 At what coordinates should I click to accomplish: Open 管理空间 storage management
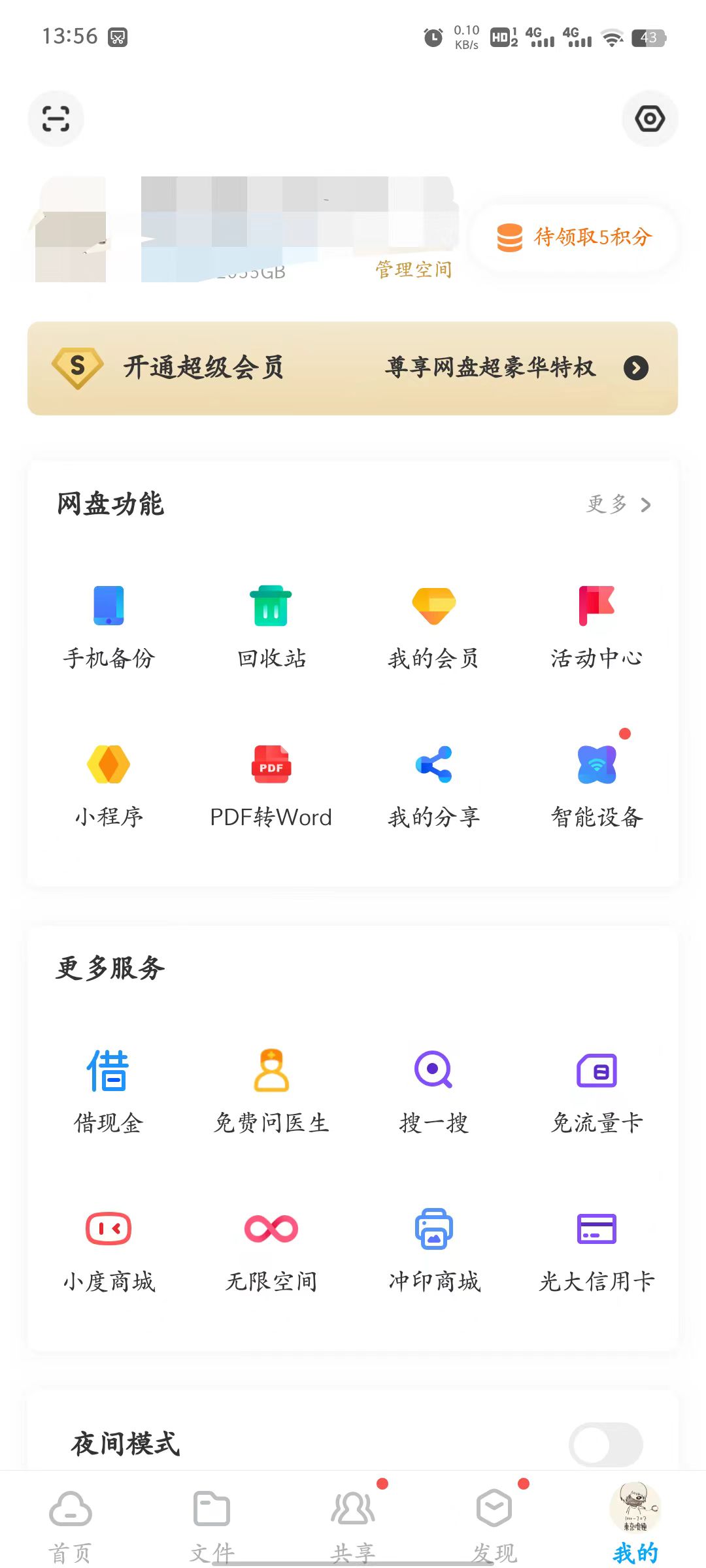pos(413,268)
